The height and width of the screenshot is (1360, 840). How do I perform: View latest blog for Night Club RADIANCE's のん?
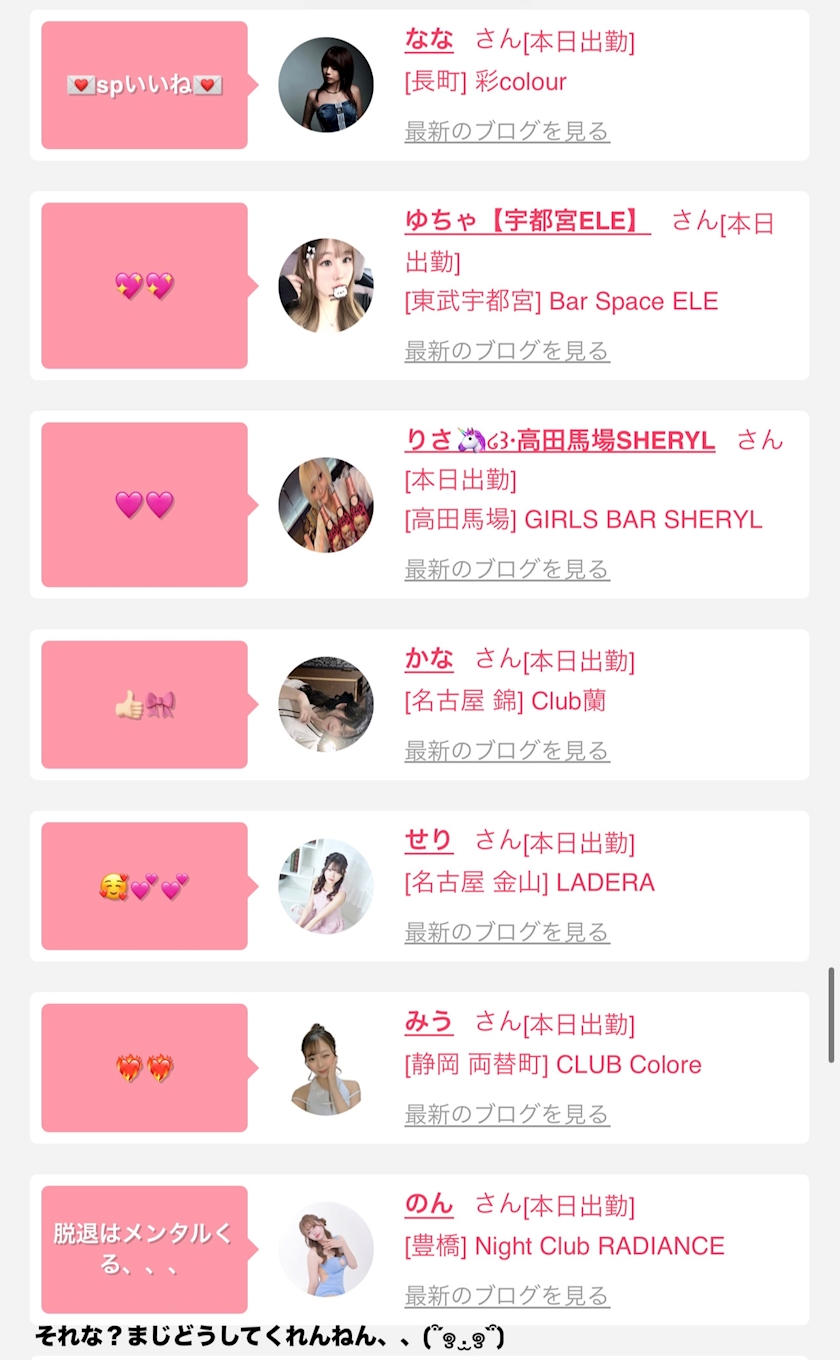(x=507, y=1296)
